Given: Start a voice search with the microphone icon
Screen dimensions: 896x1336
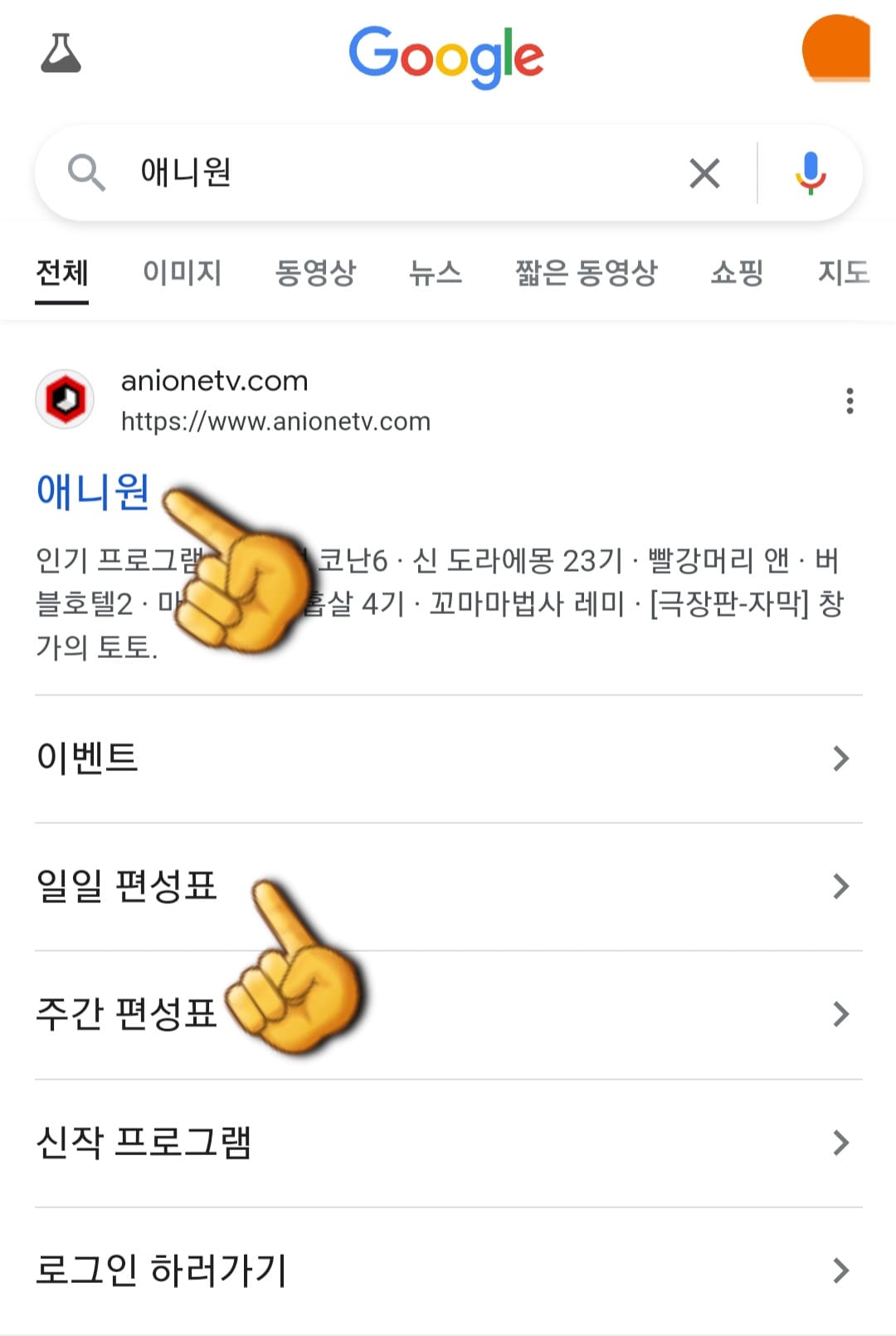Looking at the screenshot, I should (811, 173).
